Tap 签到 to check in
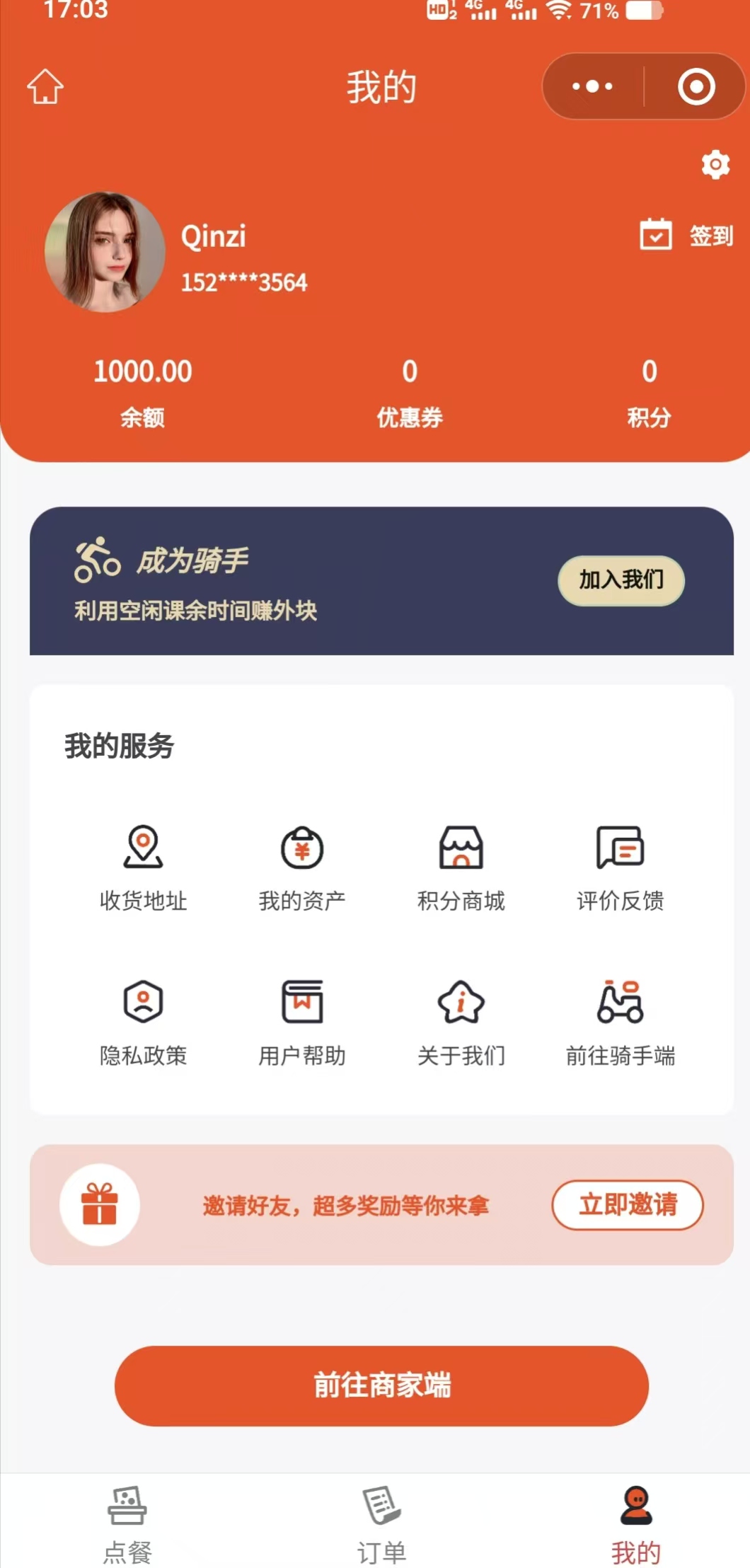Screen dimensions: 750x1568 coord(686,235)
